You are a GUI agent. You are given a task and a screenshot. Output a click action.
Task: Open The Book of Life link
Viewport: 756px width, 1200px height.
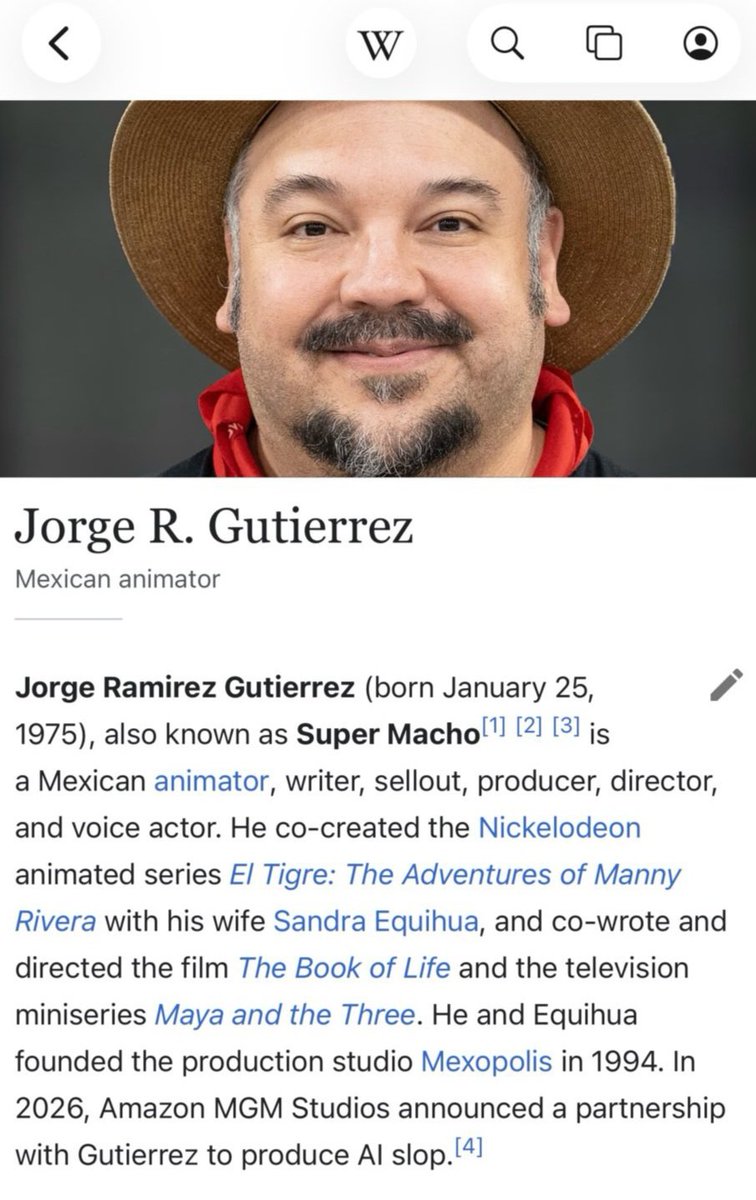click(x=344, y=968)
